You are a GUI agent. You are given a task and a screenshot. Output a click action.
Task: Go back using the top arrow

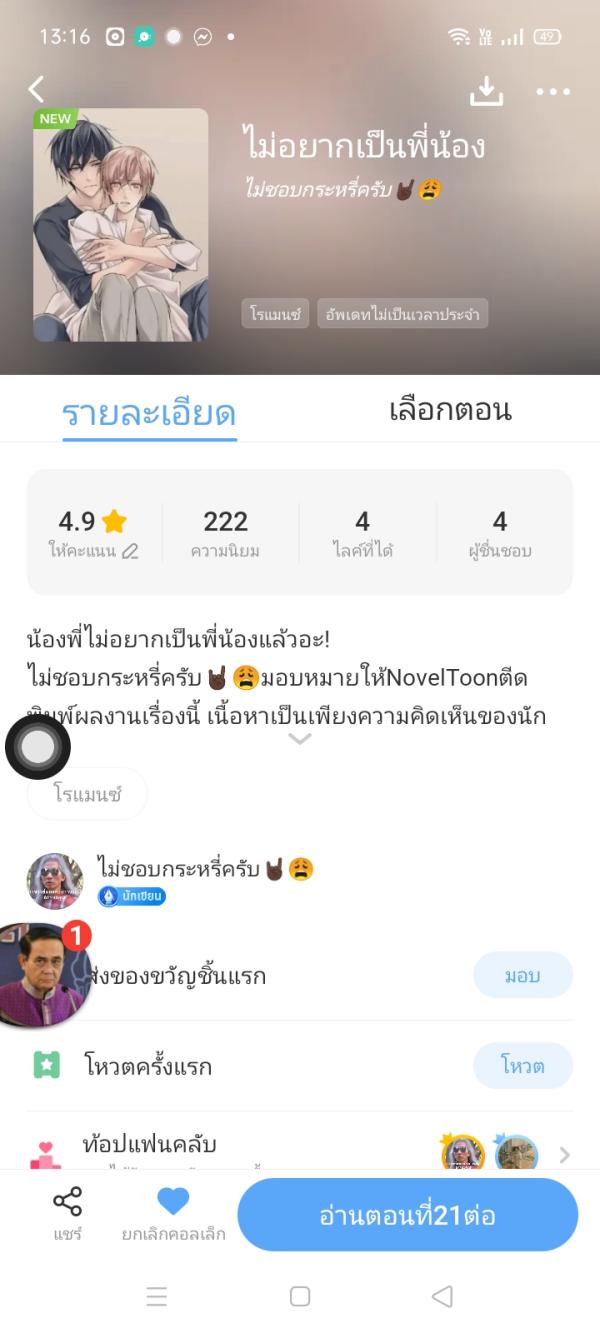tap(36, 90)
